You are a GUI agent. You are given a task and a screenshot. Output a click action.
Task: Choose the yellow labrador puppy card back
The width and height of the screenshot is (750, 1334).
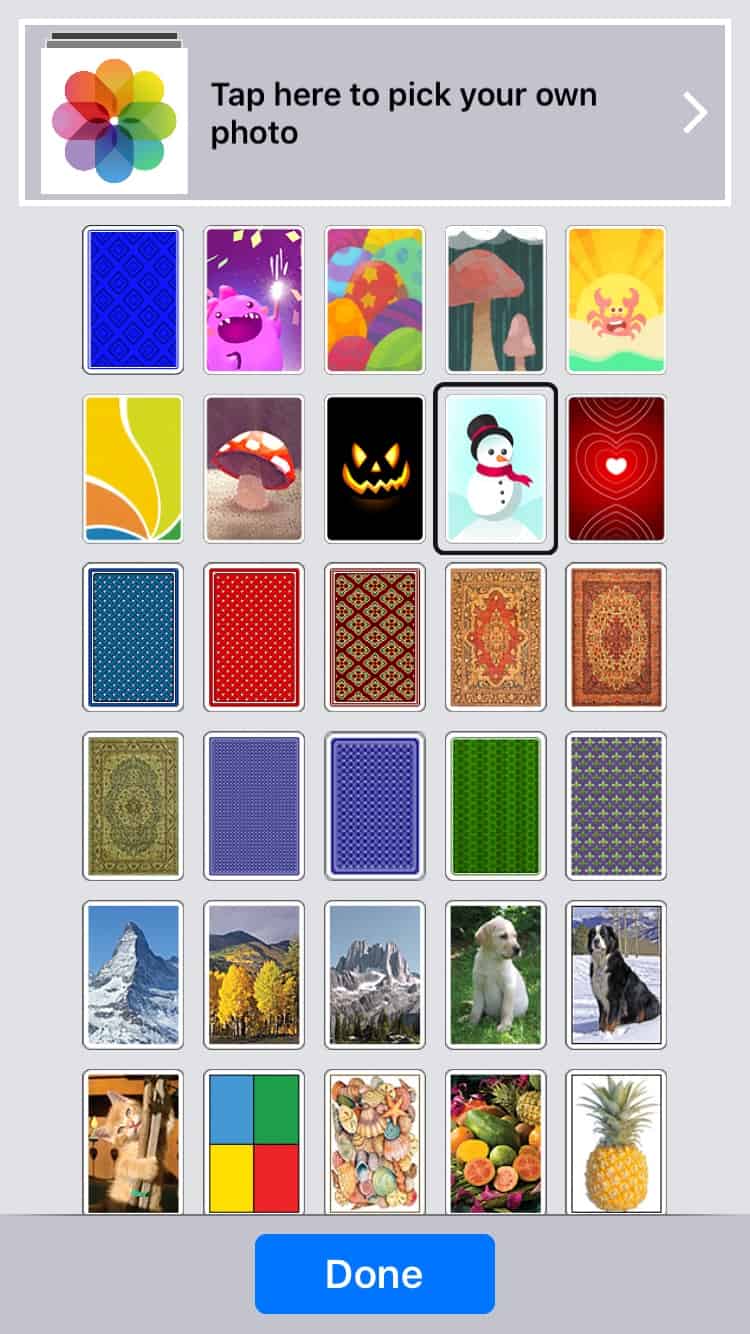(496, 975)
